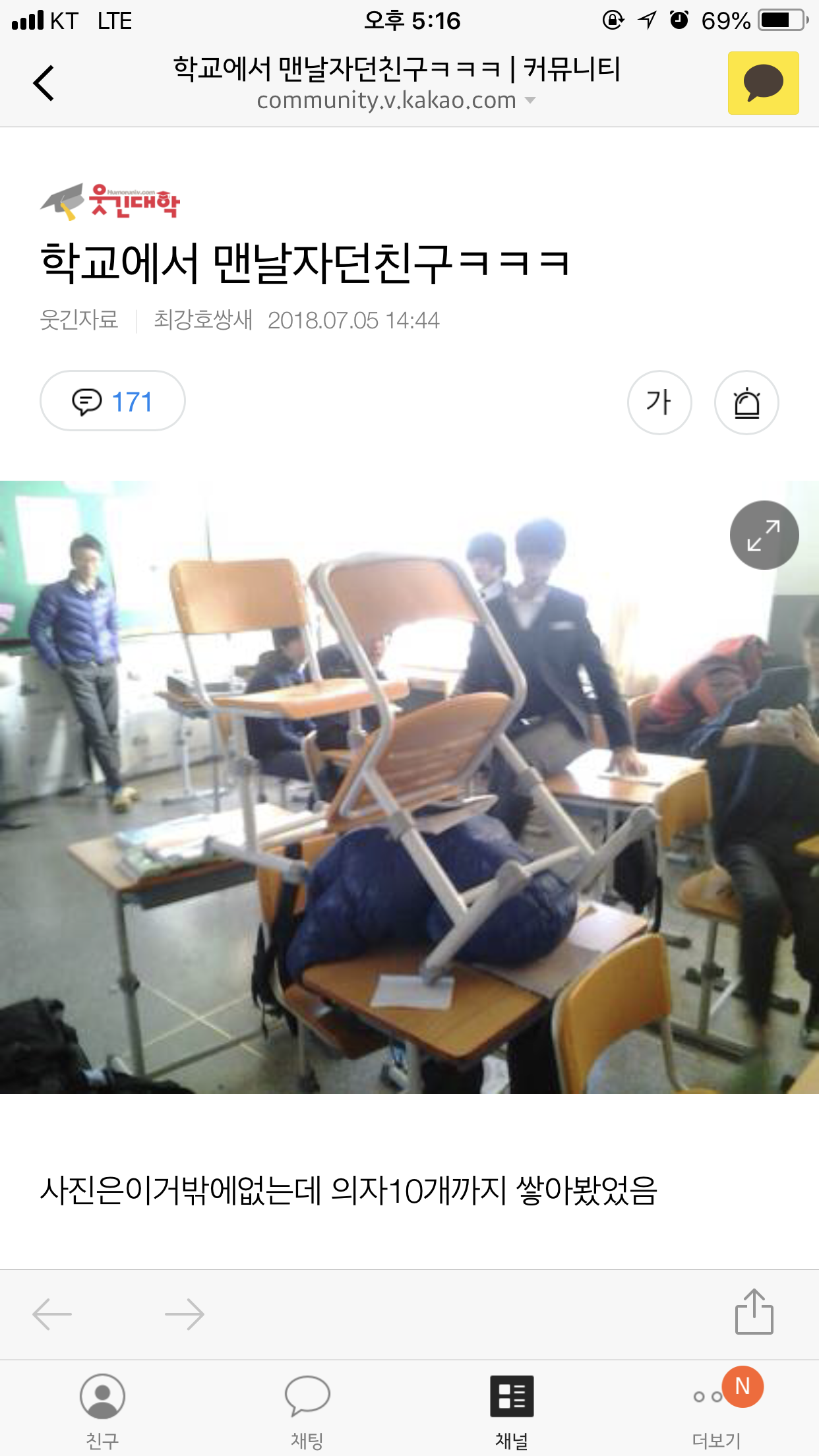Expand the classroom photo to fullscreen

click(764, 535)
